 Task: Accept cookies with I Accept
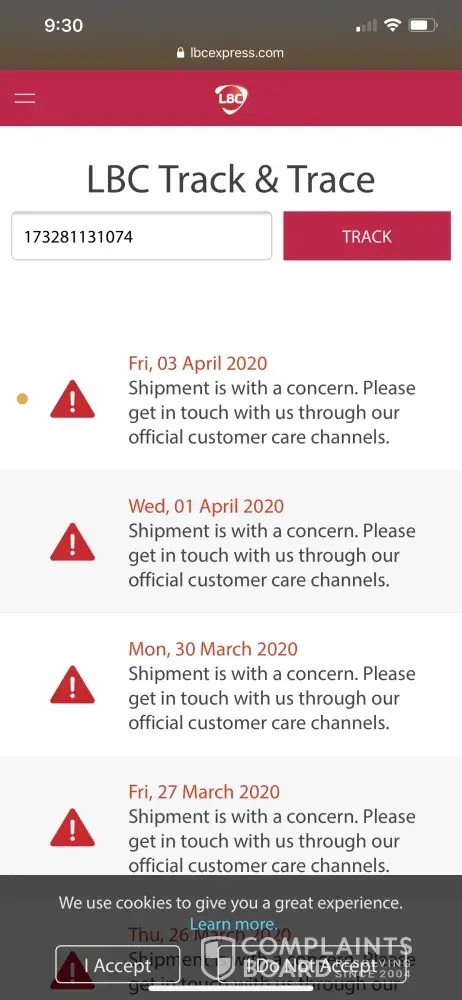click(118, 966)
